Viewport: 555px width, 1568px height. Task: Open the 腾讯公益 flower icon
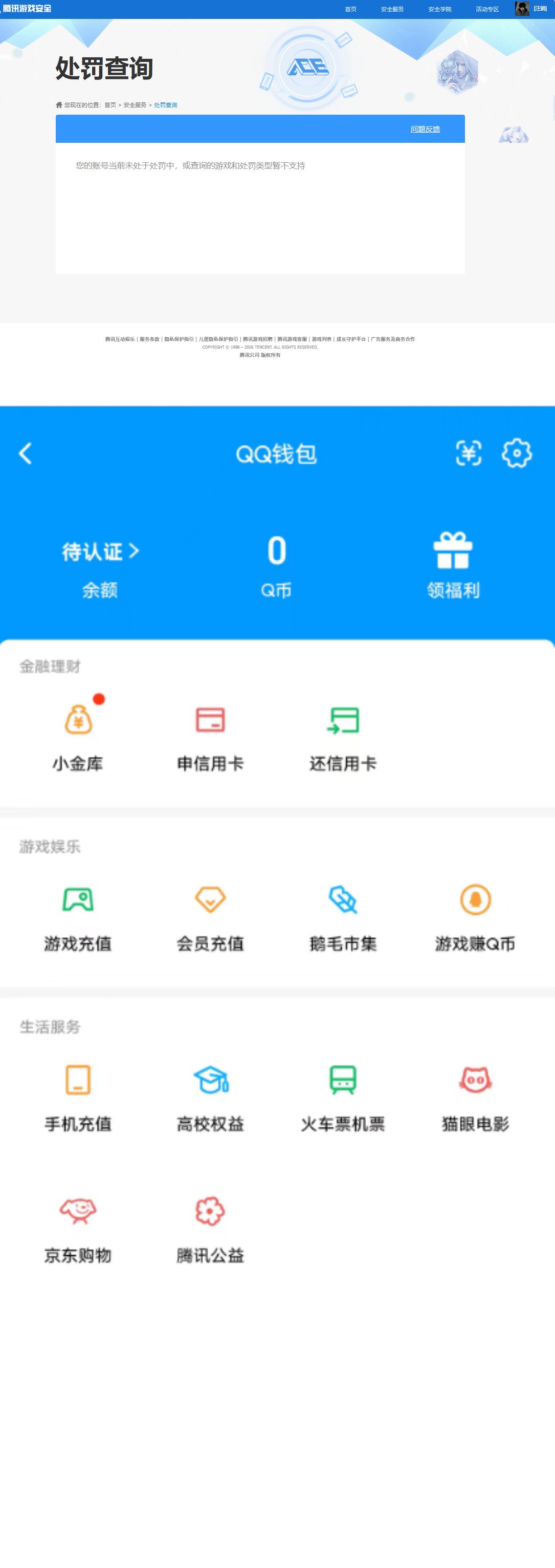point(209,1211)
